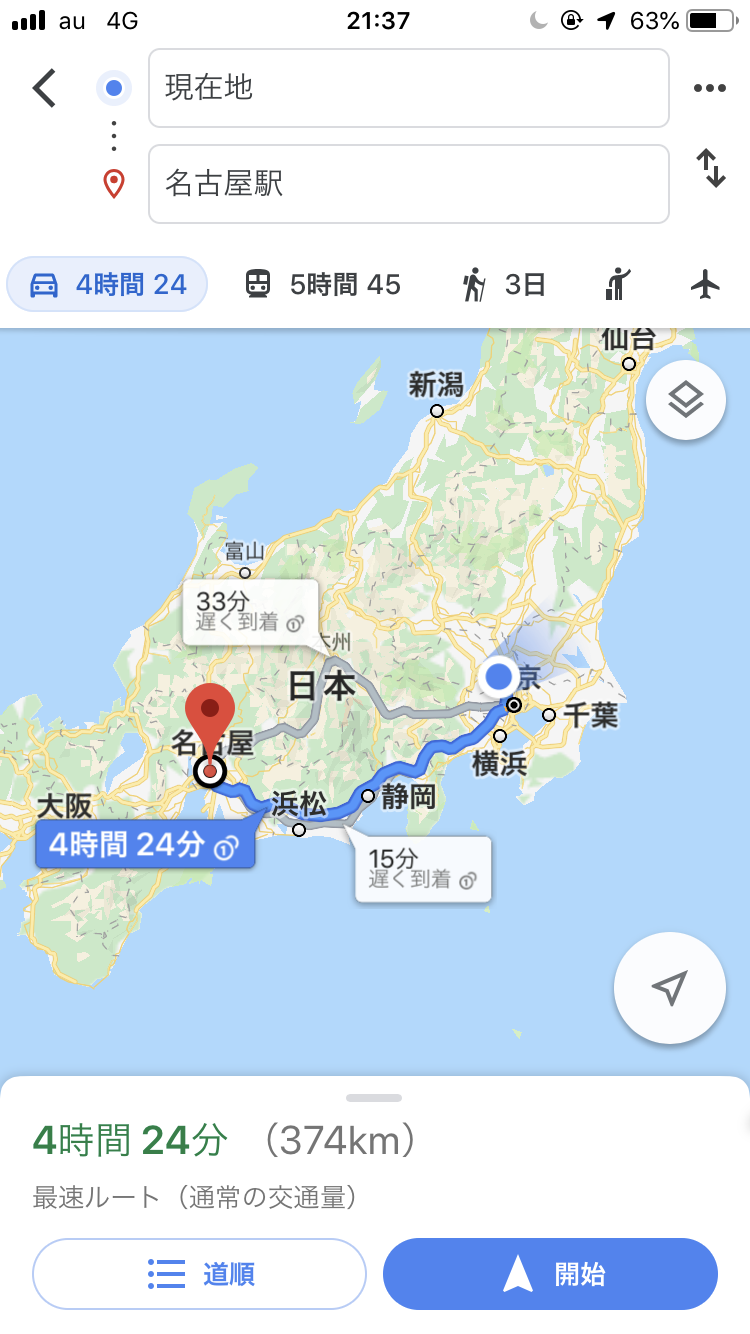Image resolution: width=750 pixels, height=1334 pixels.
Task: Switch to the flight travel mode
Action: [x=706, y=285]
